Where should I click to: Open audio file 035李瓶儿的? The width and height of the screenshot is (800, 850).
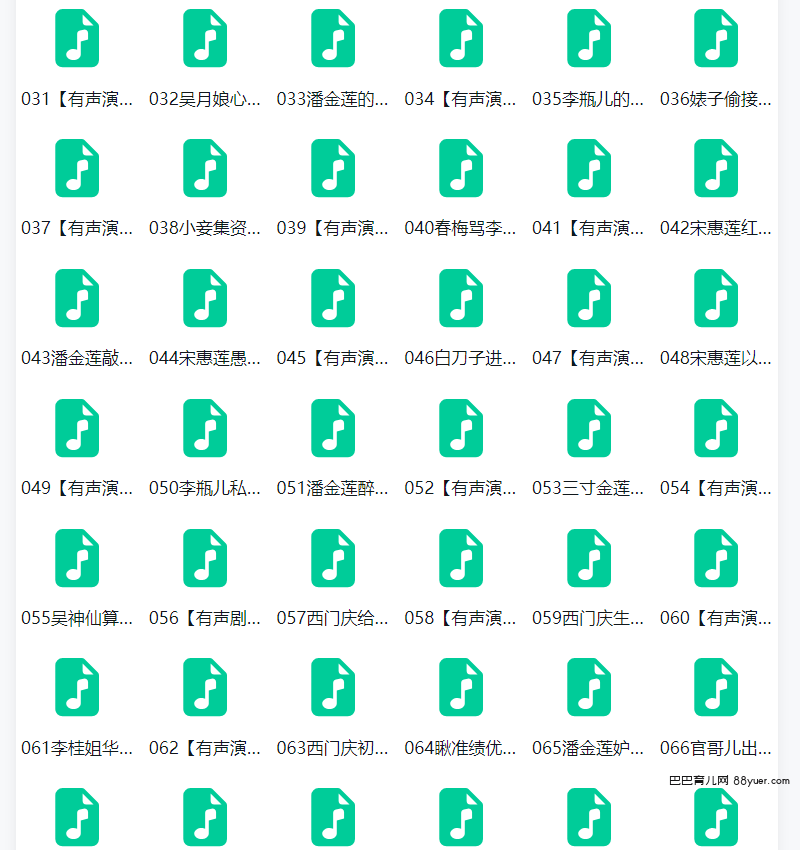pos(589,39)
